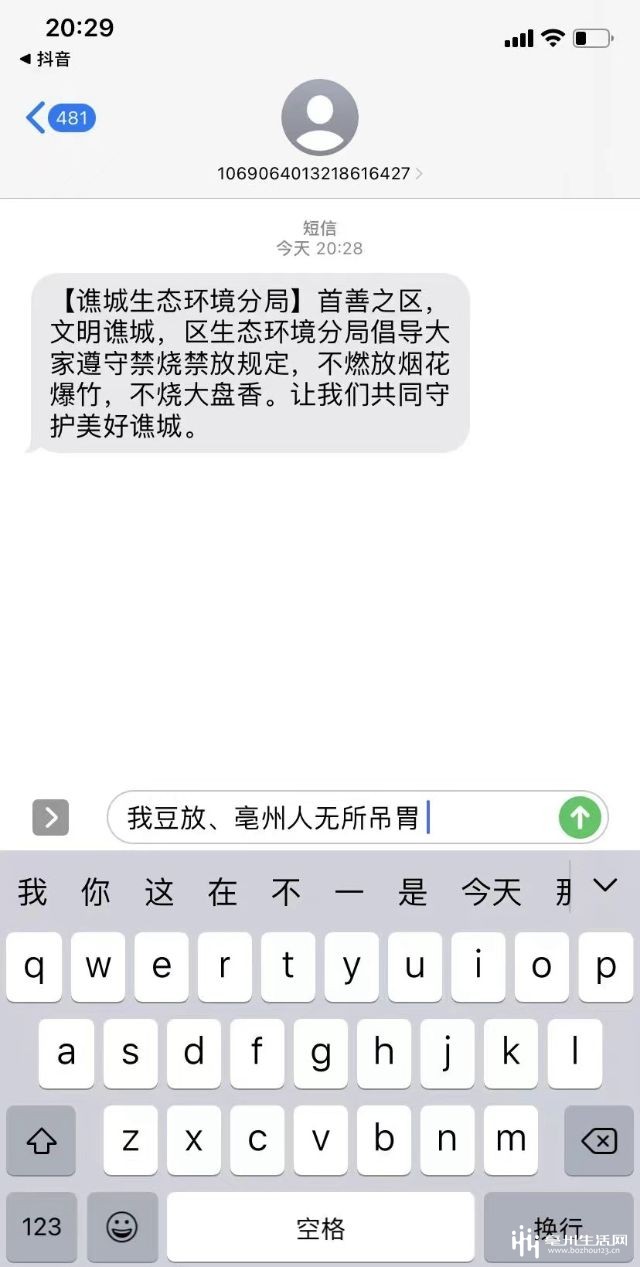Select the candidate word 这

(x=159, y=891)
